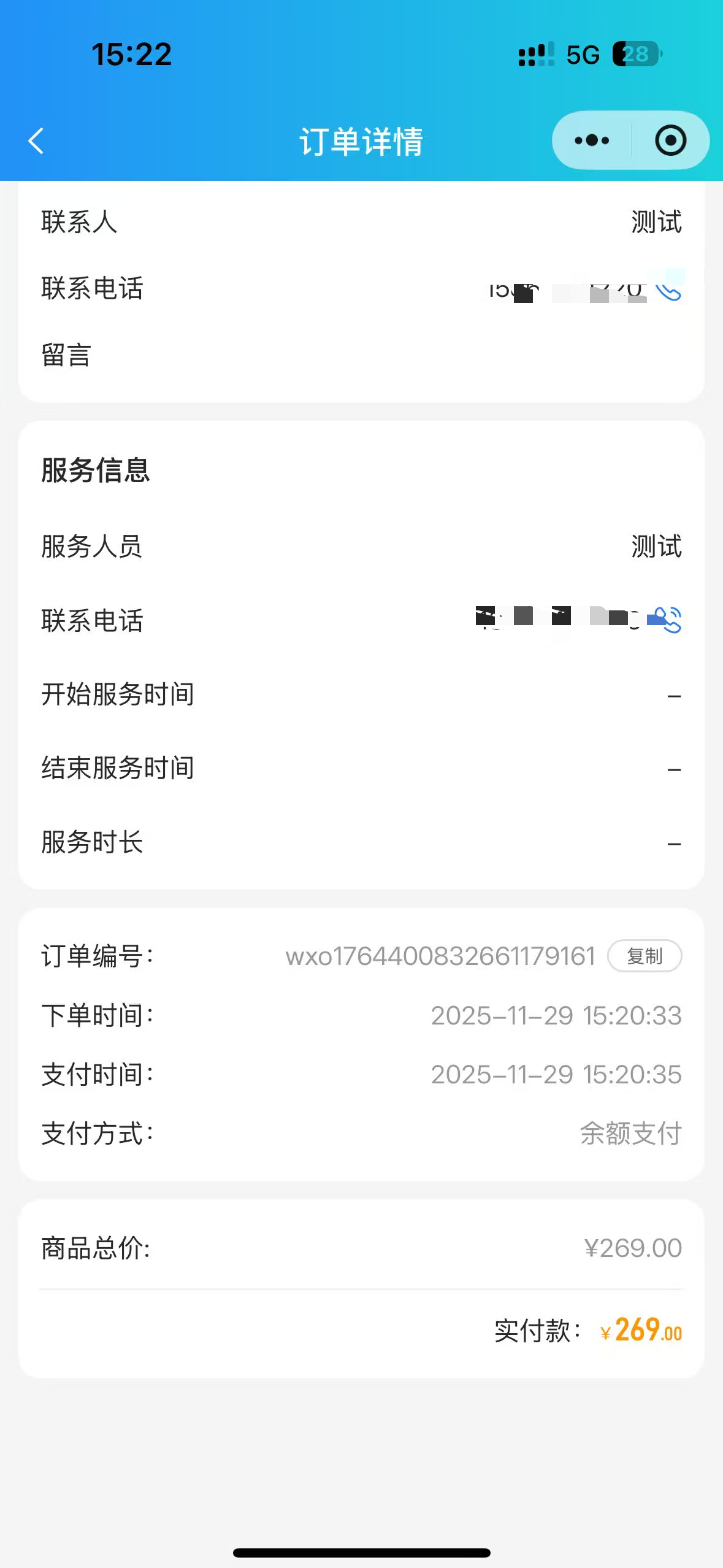Select the 订单详情 title in the header
This screenshot has width=723, height=1568.
[361, 140]
